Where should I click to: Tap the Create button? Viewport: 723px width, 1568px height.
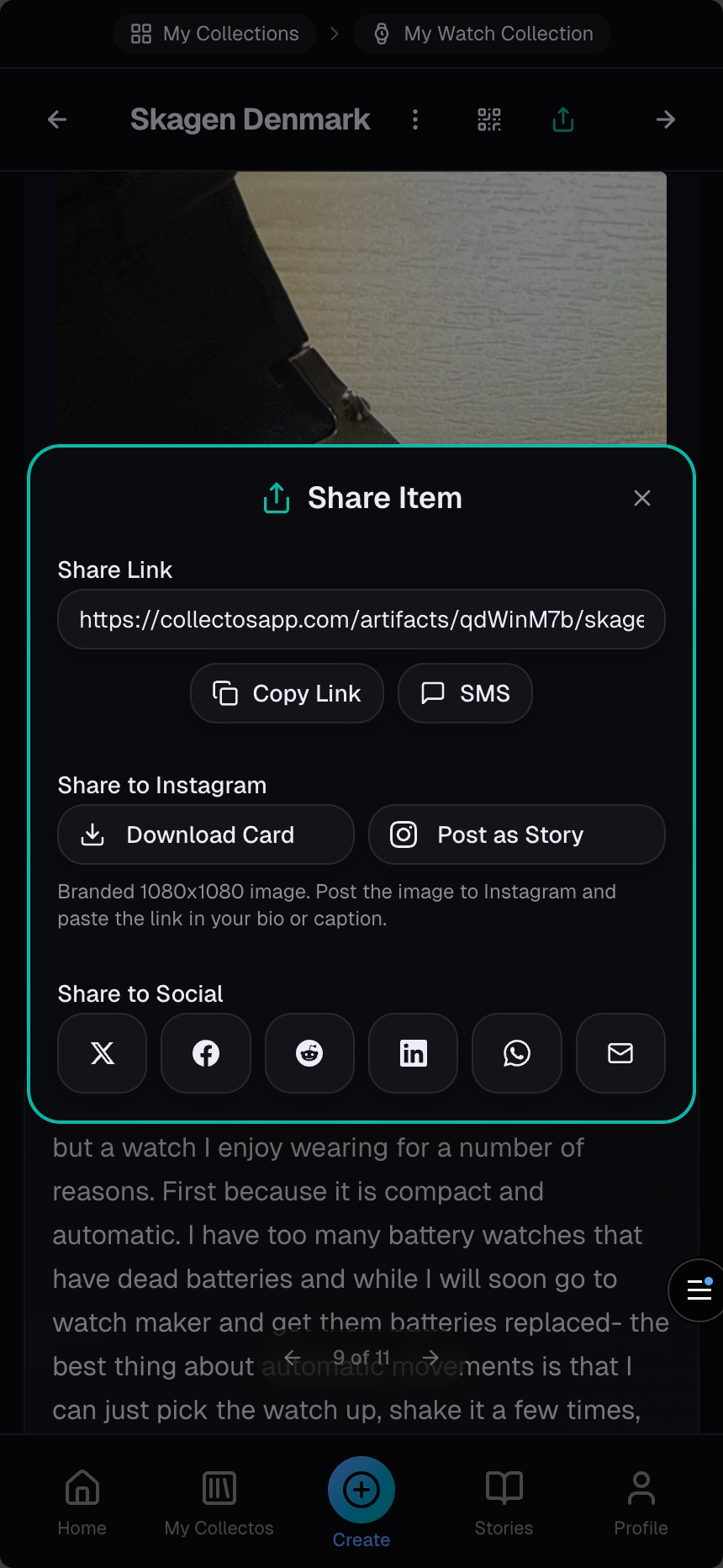click(361, 1491)
